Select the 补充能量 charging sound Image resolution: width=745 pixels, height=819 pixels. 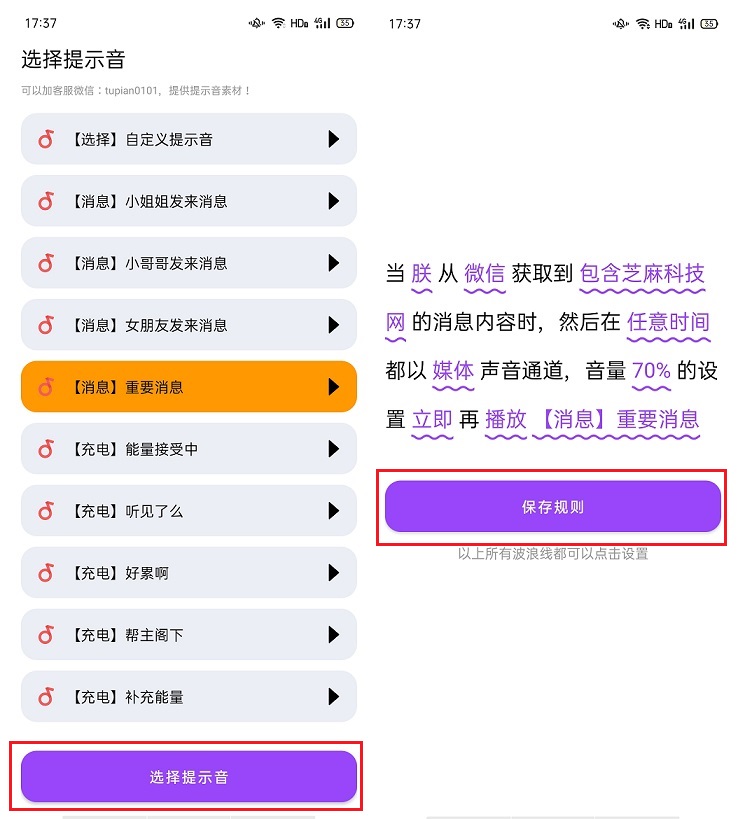tap(188, 697)
